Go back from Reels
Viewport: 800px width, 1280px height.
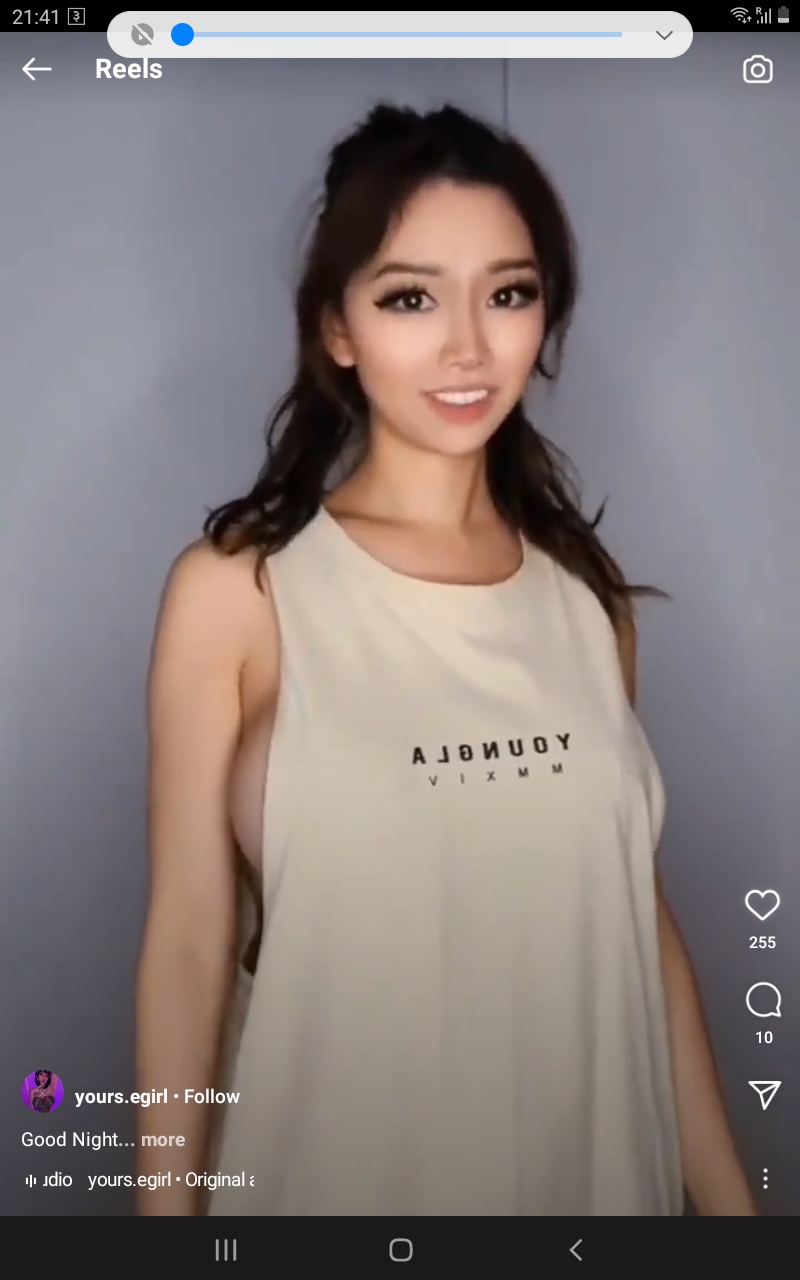tap(37, 69)
